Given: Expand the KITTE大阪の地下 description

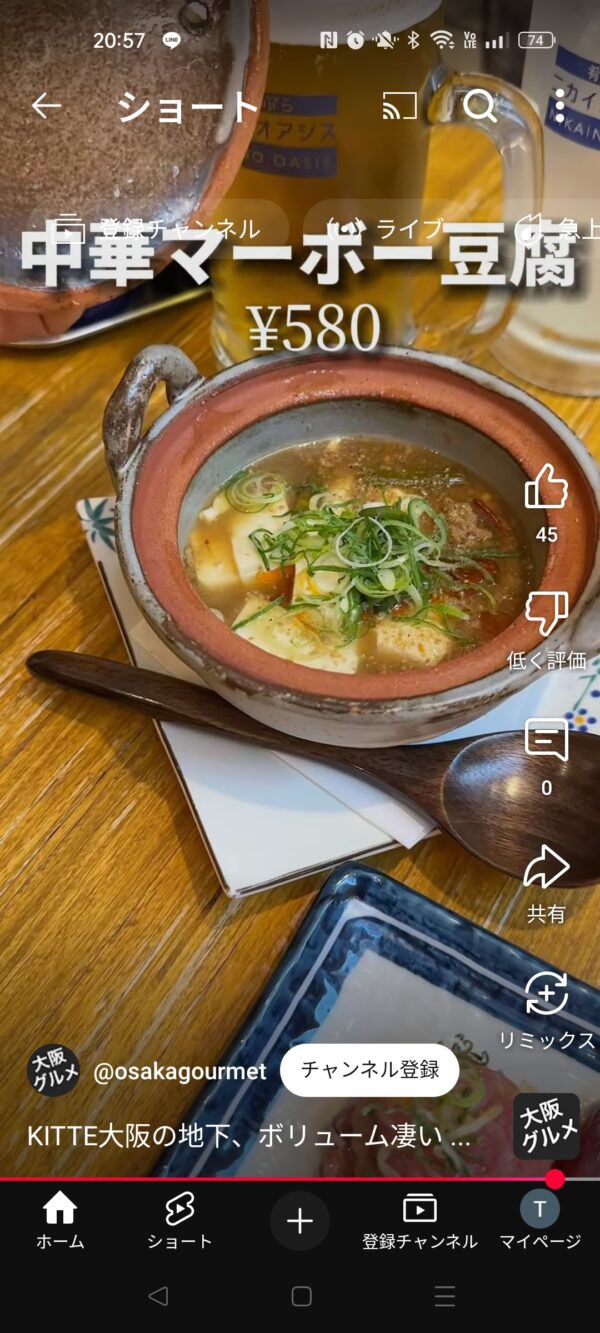Looking at the screenshot, I should point(248,1137).
